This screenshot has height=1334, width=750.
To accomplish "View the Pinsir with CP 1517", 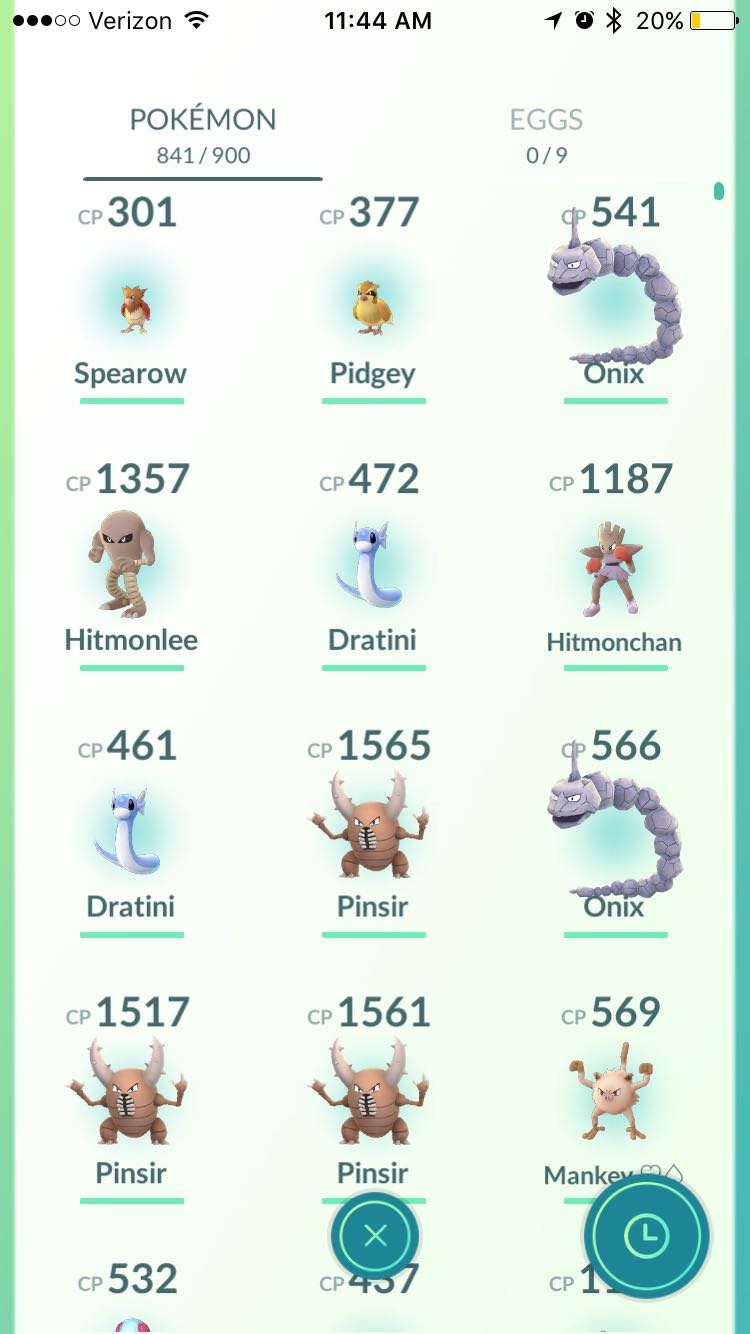I will point(131,1099).
